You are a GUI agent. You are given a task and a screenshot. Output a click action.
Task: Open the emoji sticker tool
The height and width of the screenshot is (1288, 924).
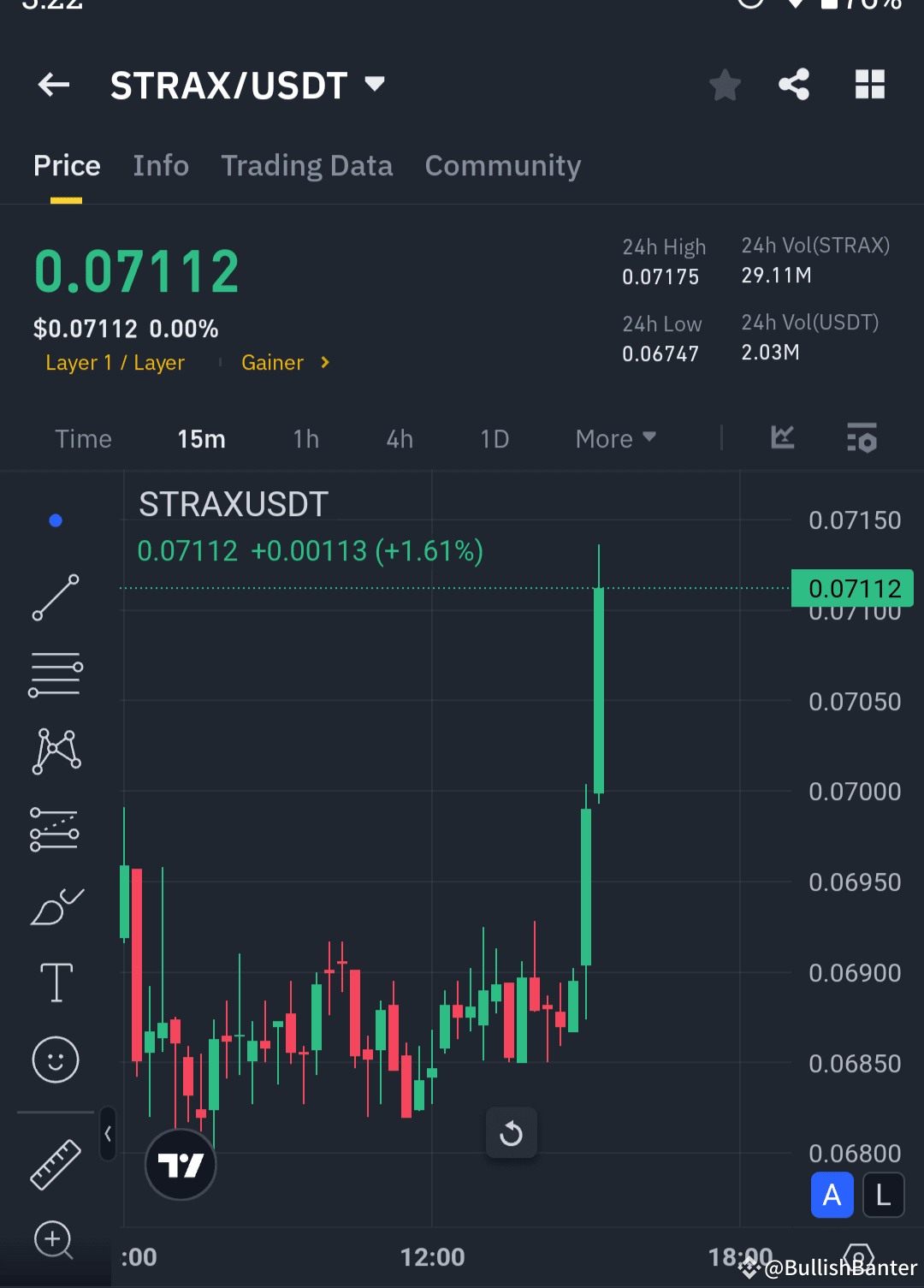tap(55, 1059)
